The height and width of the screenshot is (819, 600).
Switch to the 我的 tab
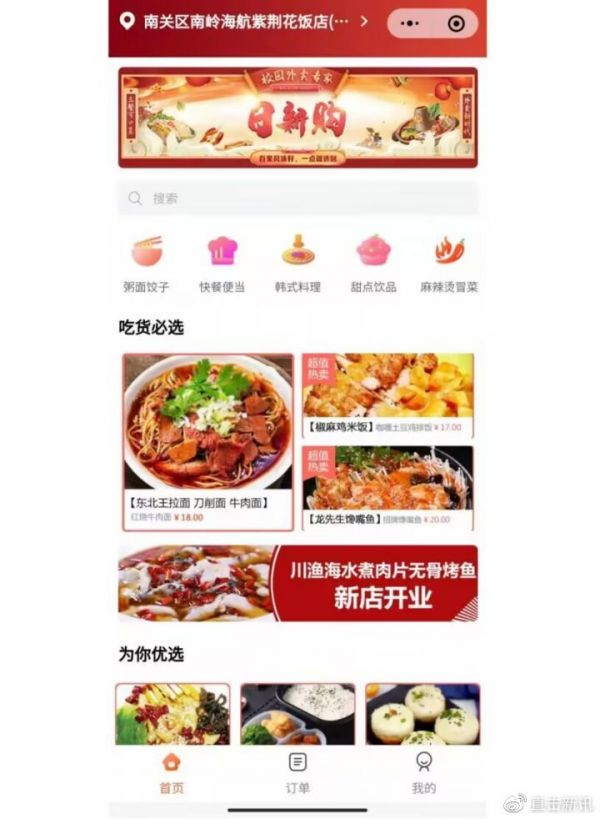tap(424, 773)
